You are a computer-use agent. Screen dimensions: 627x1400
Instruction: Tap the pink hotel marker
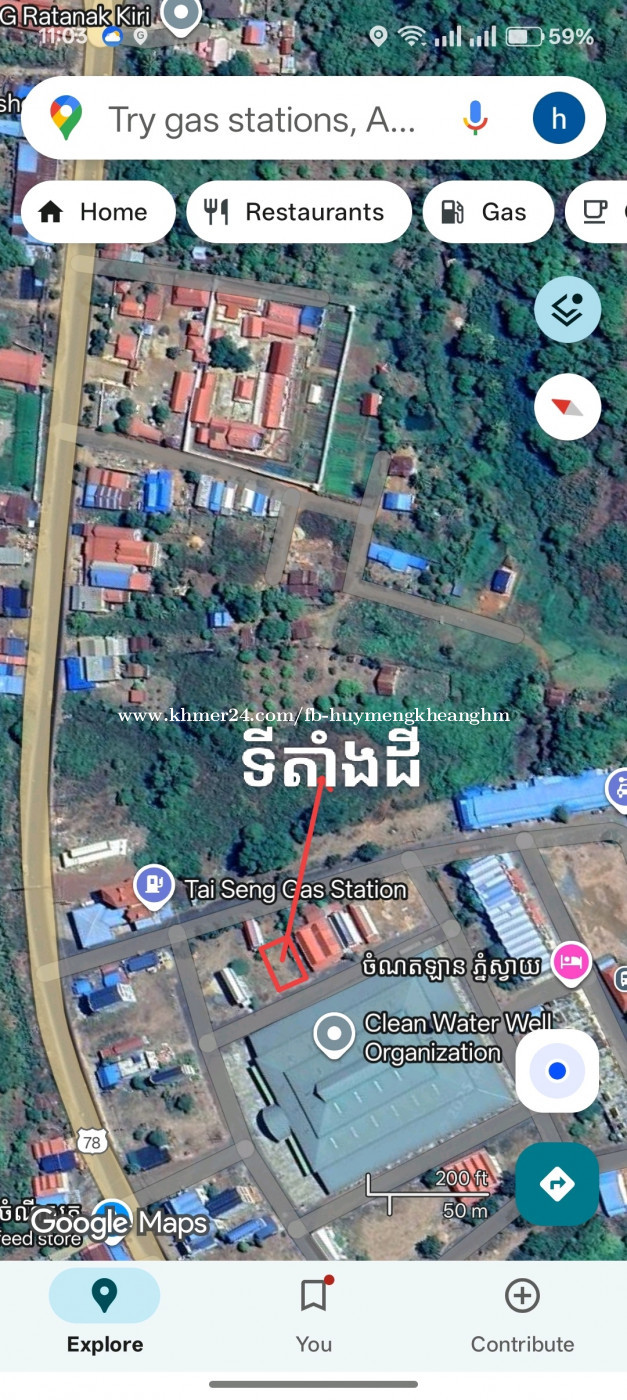570,963
